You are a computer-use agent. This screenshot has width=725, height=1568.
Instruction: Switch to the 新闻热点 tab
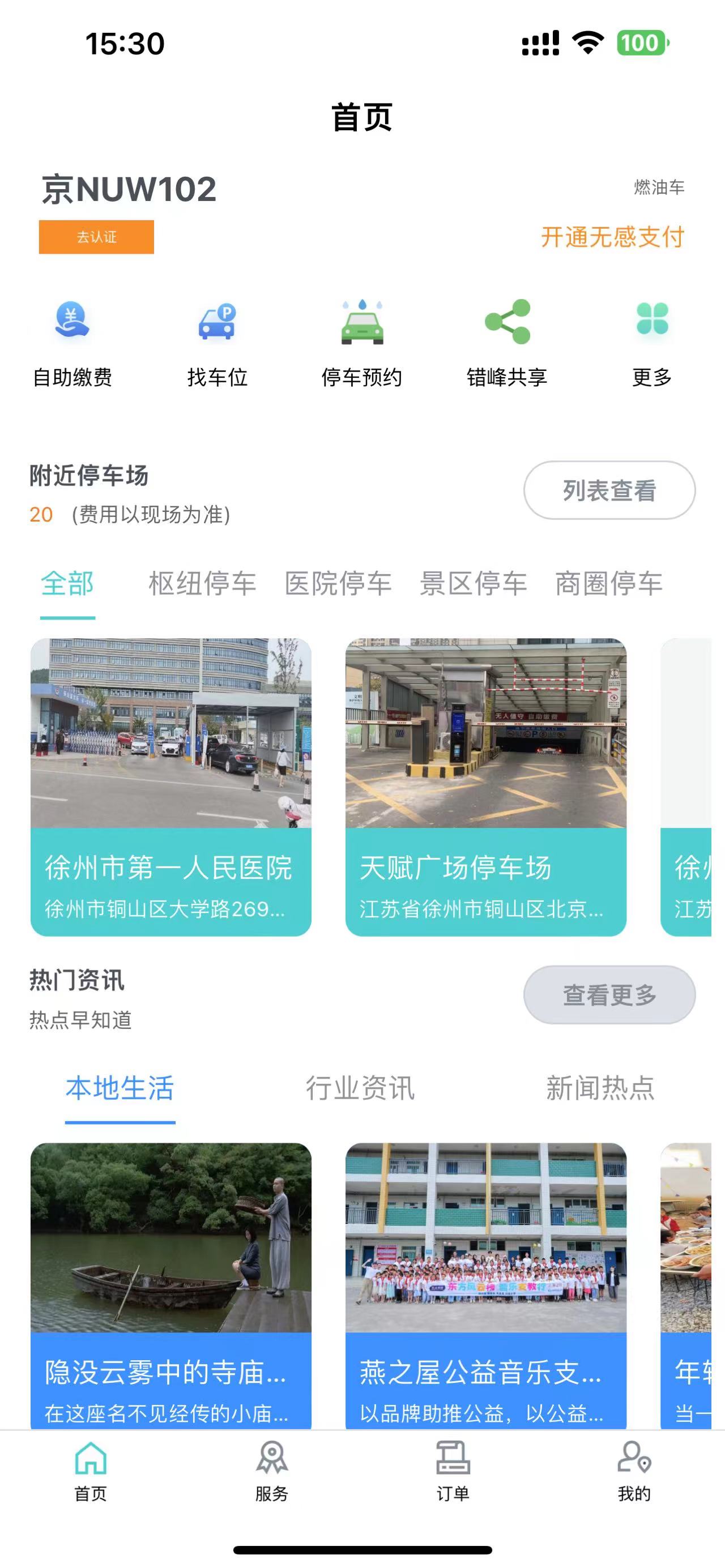pos(600,1088)
